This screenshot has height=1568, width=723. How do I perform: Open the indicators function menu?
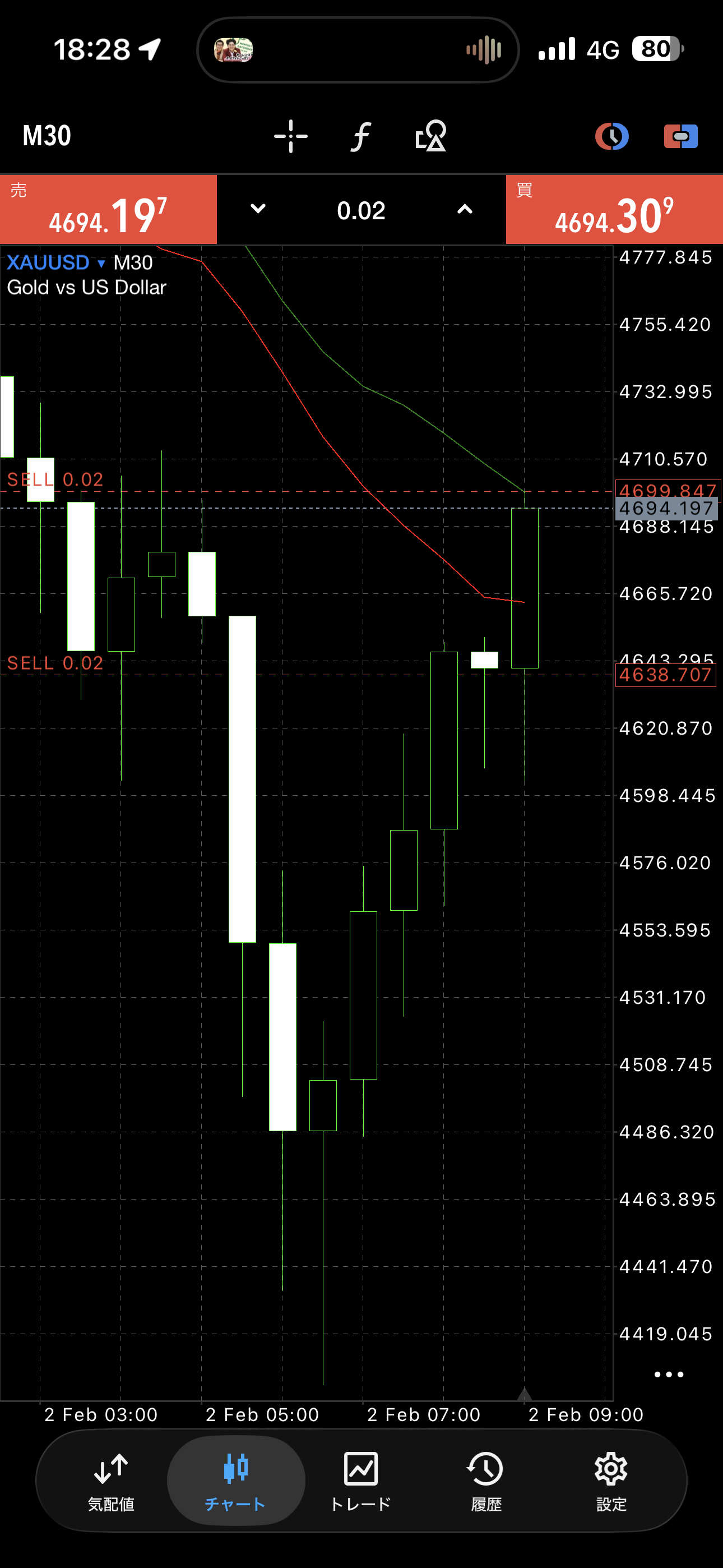pyautogui.click(x=360, y=136)
